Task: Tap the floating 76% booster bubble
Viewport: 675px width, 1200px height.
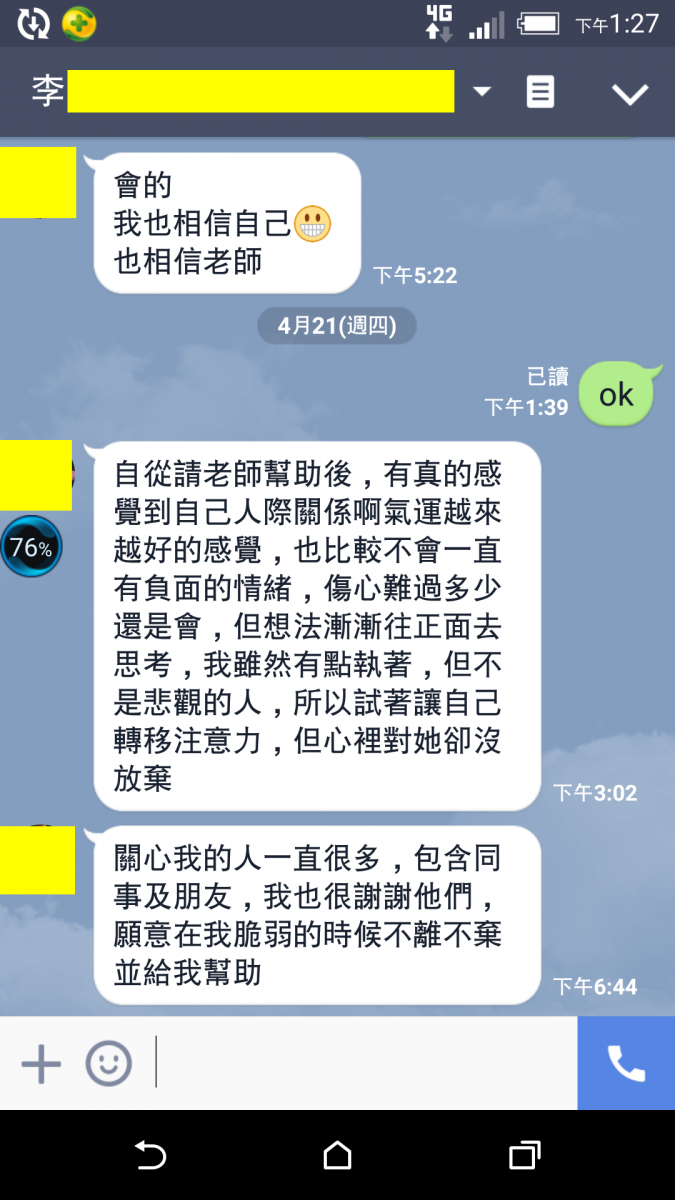Action: [x=31, y=547]
